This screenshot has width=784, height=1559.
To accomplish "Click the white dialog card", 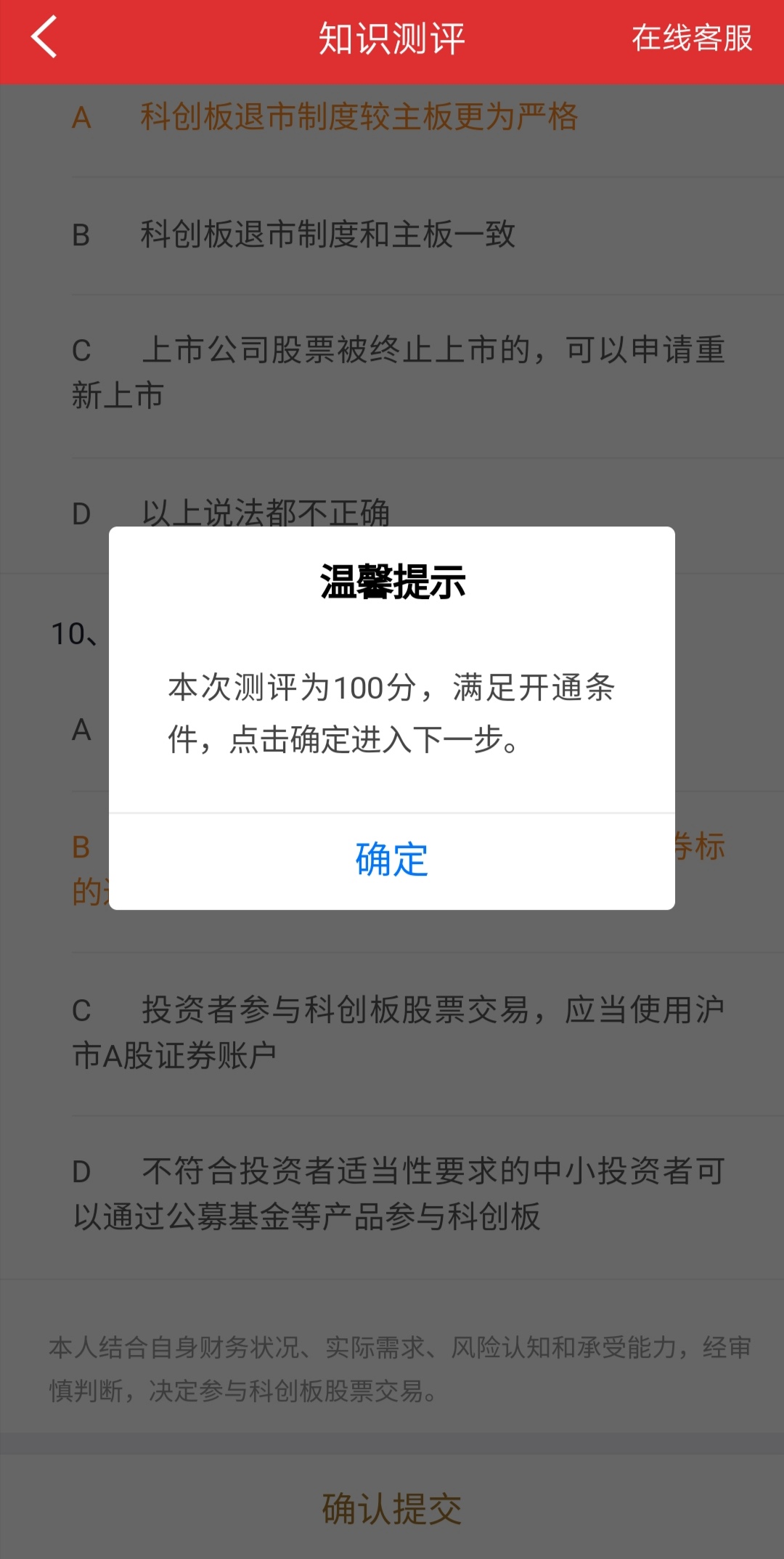I will coord(392,719).
